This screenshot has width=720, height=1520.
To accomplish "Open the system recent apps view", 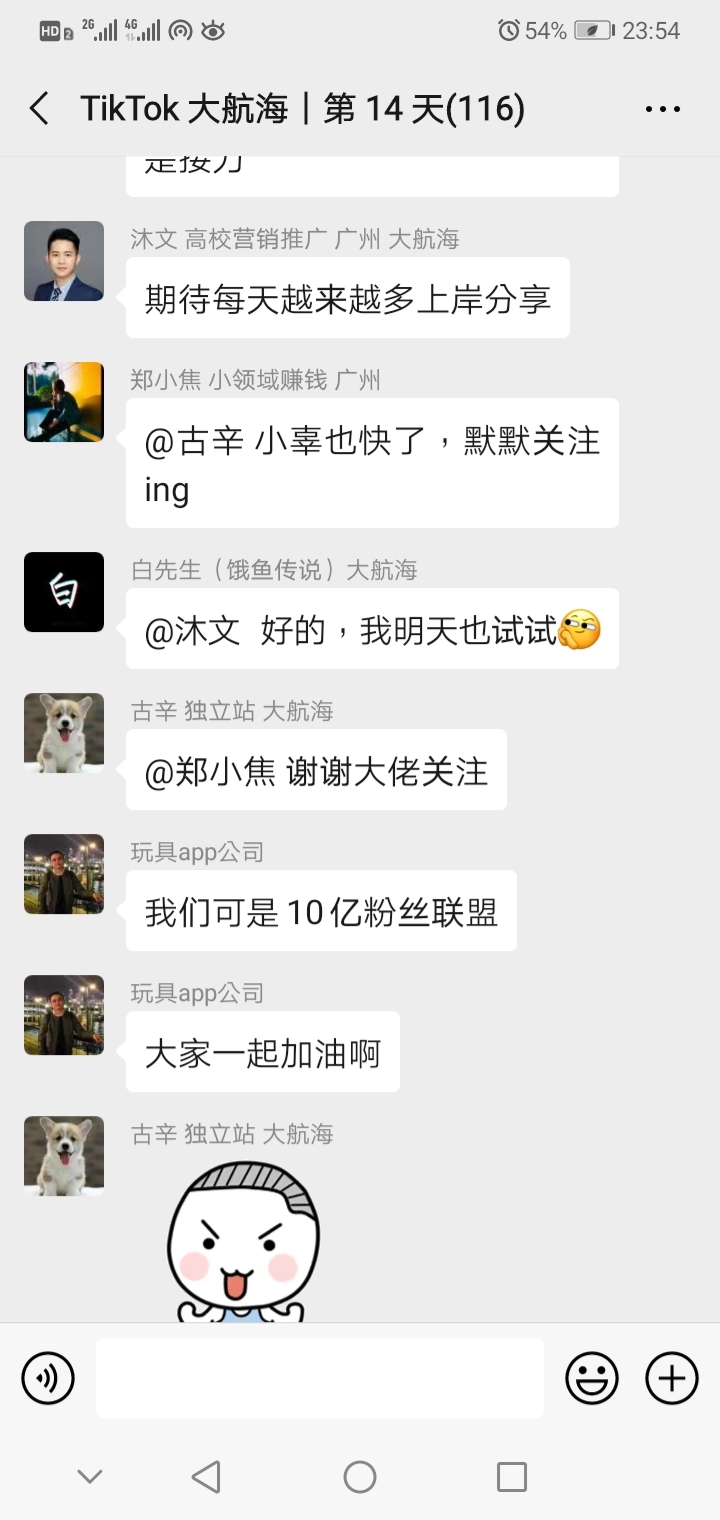I will [512, 1477].
